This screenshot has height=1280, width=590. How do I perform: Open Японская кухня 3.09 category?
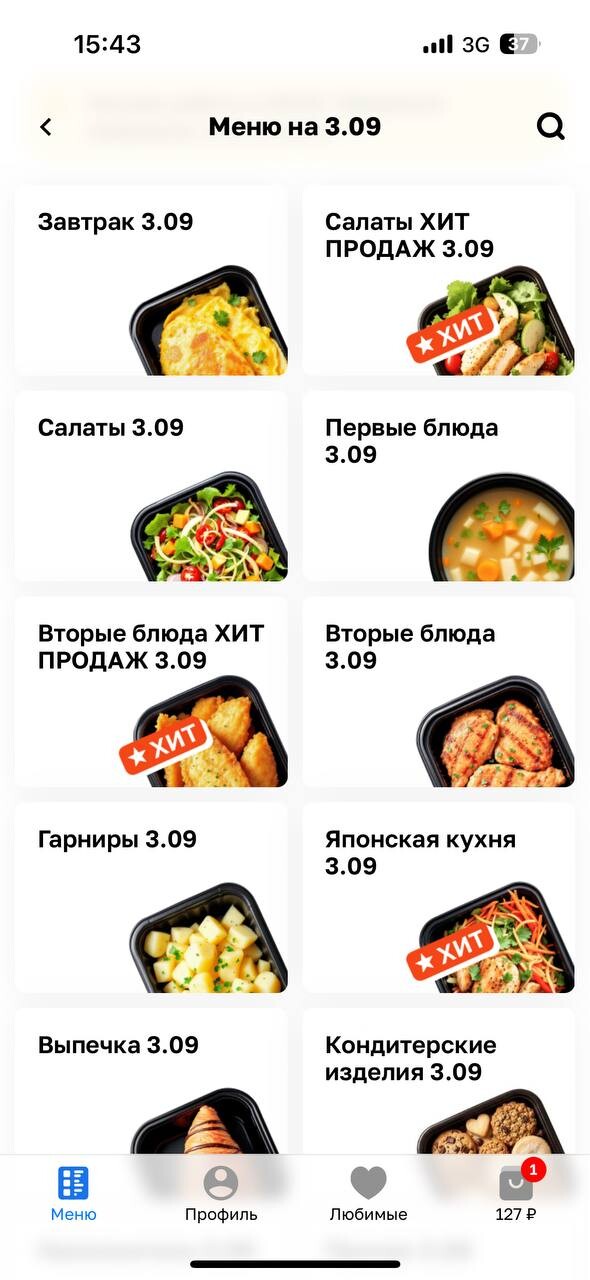click(439, 898)
